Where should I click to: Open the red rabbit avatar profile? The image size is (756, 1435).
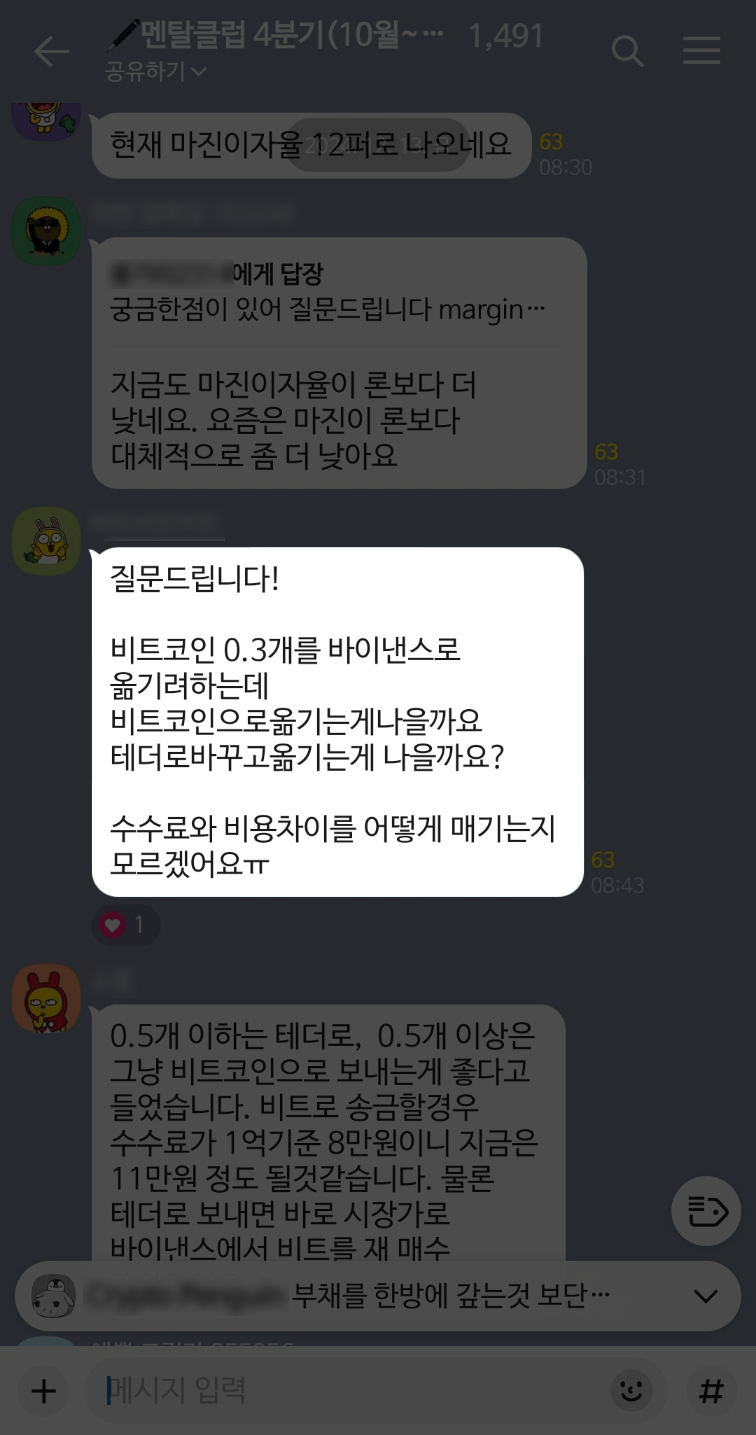pos(46,1000)
